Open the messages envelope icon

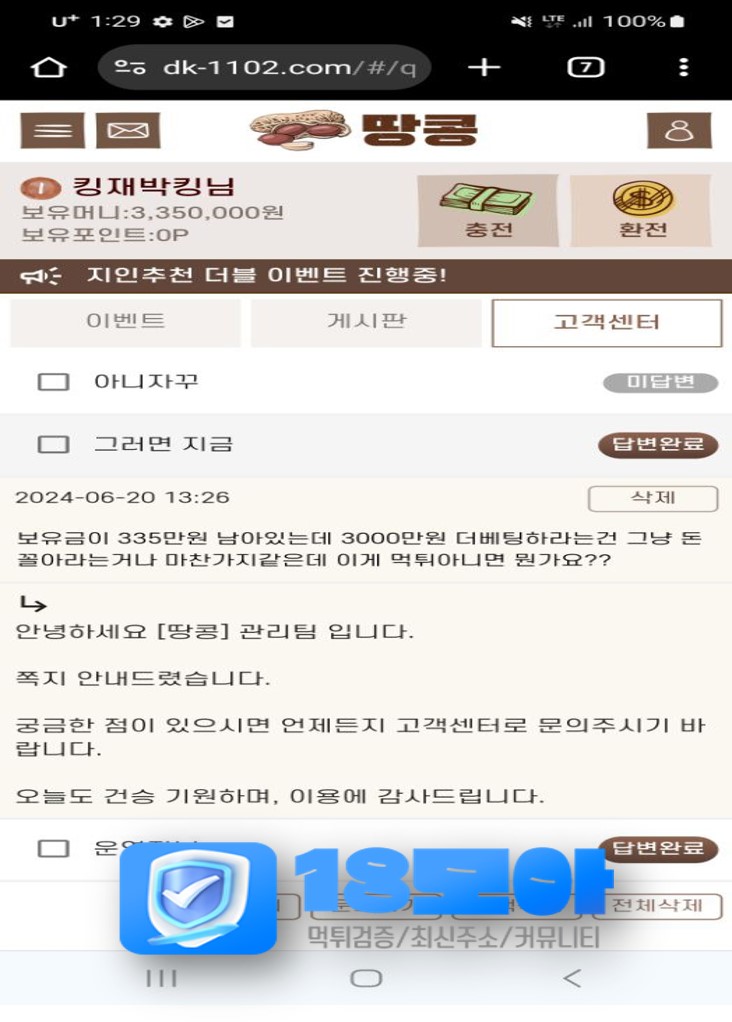click(128, 130)
